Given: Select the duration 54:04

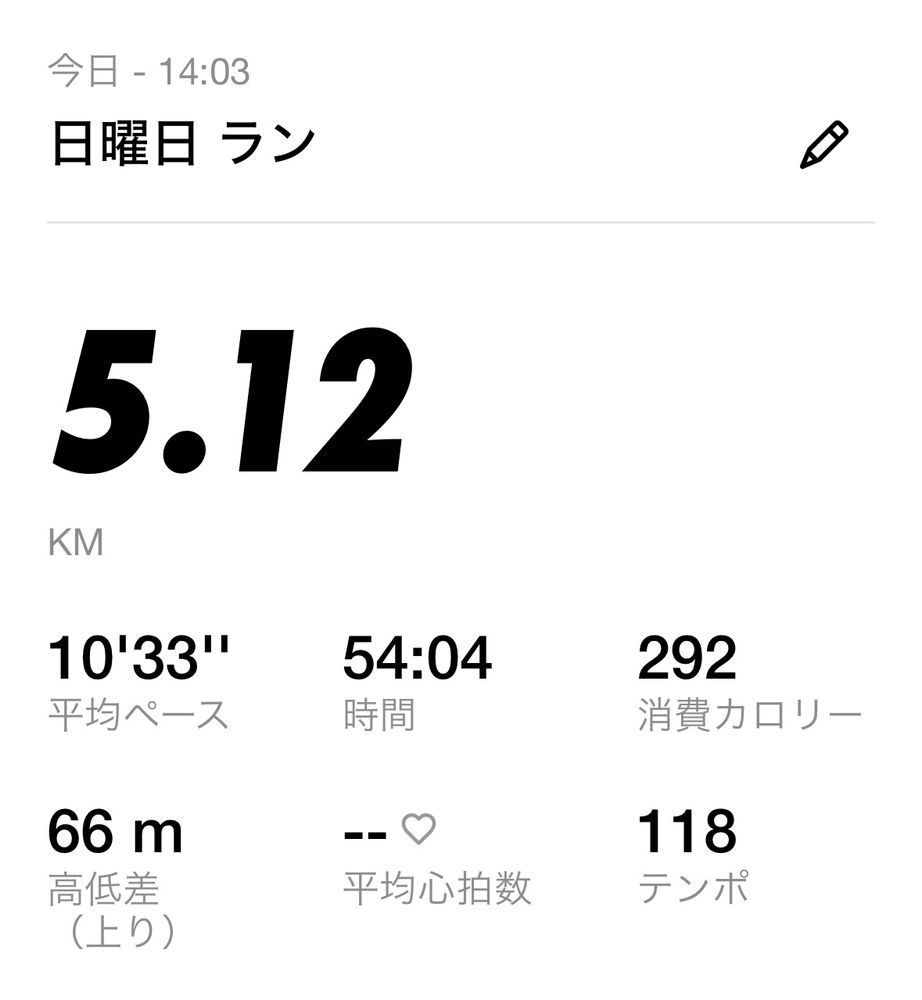Looking at the screenshot, I should coord(417,657).
